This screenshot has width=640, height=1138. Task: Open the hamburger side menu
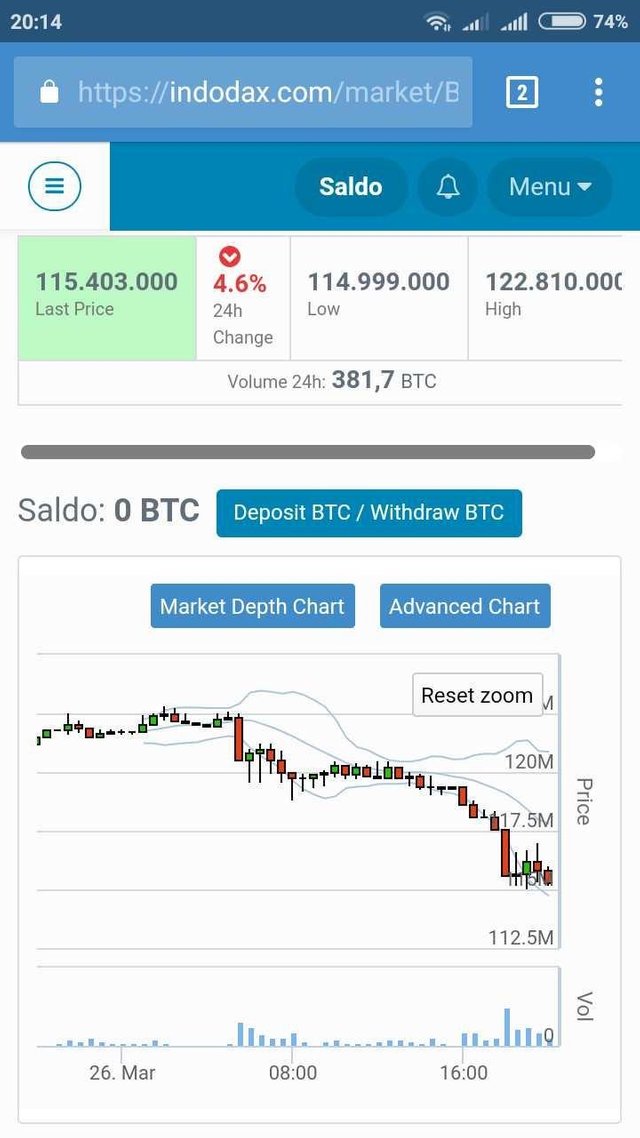pyautogui.click(x=54, y=186)
